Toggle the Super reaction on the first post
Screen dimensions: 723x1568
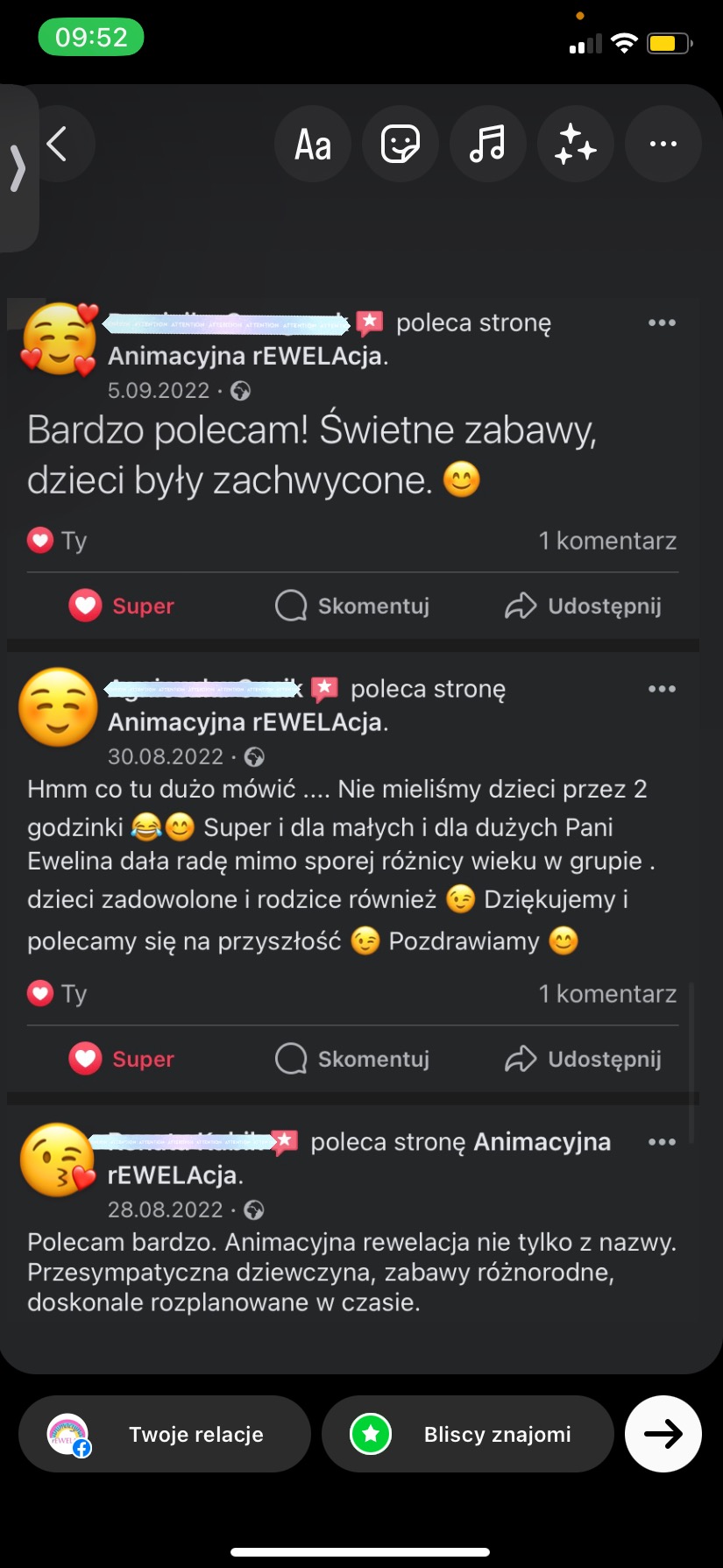point(121,606)
